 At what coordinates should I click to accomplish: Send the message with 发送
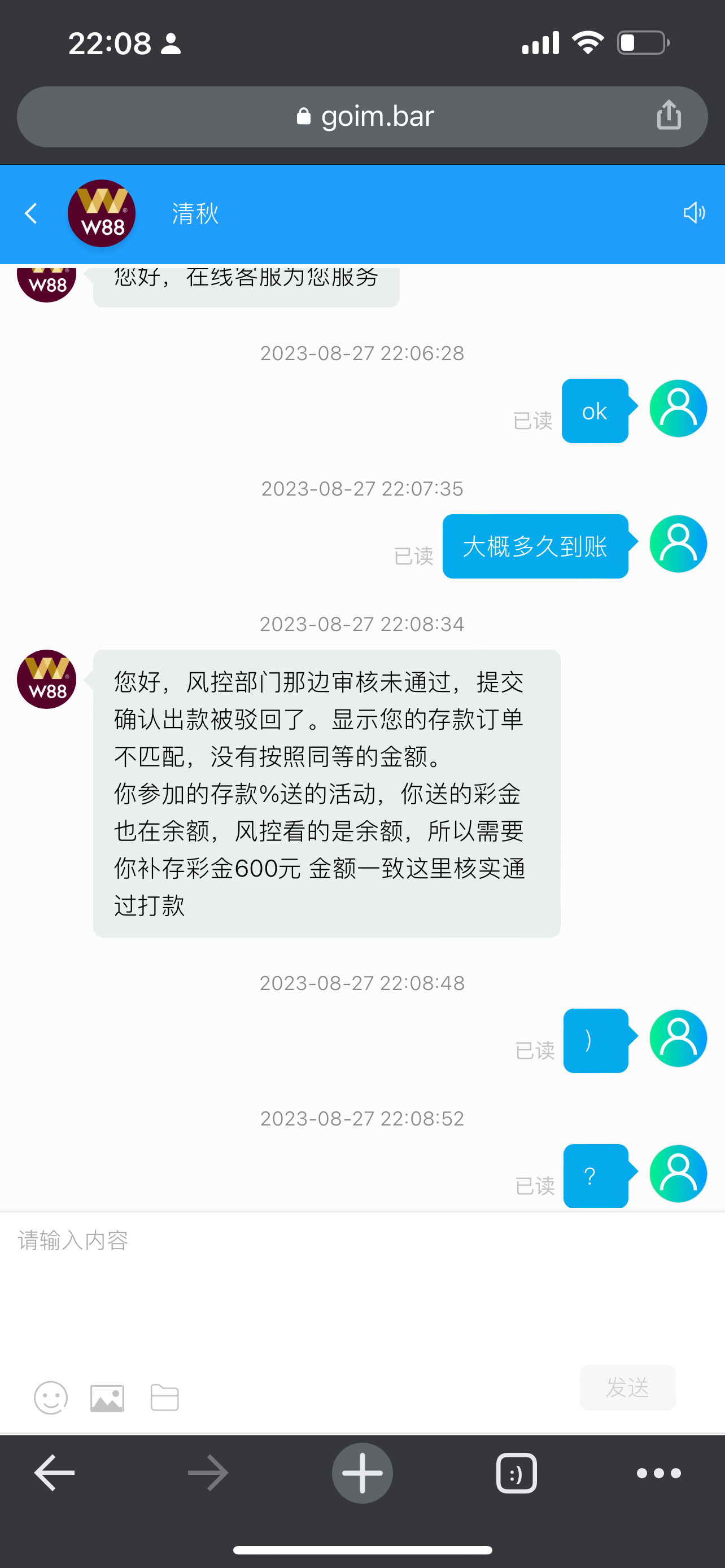tap(627, 1388)
